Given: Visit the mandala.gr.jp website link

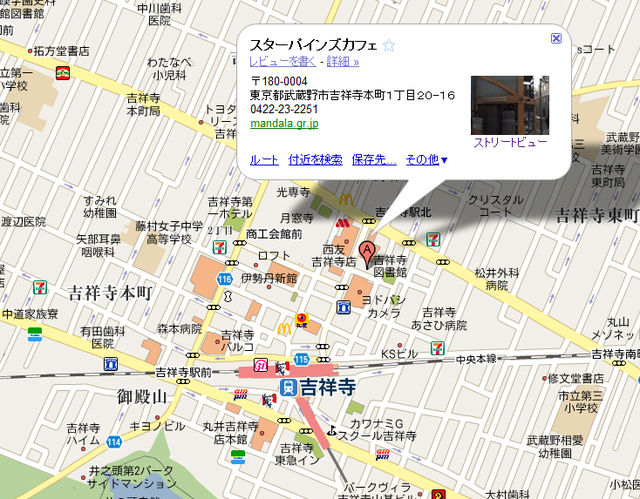Looking at the screenshot, I should coord(284,123).
